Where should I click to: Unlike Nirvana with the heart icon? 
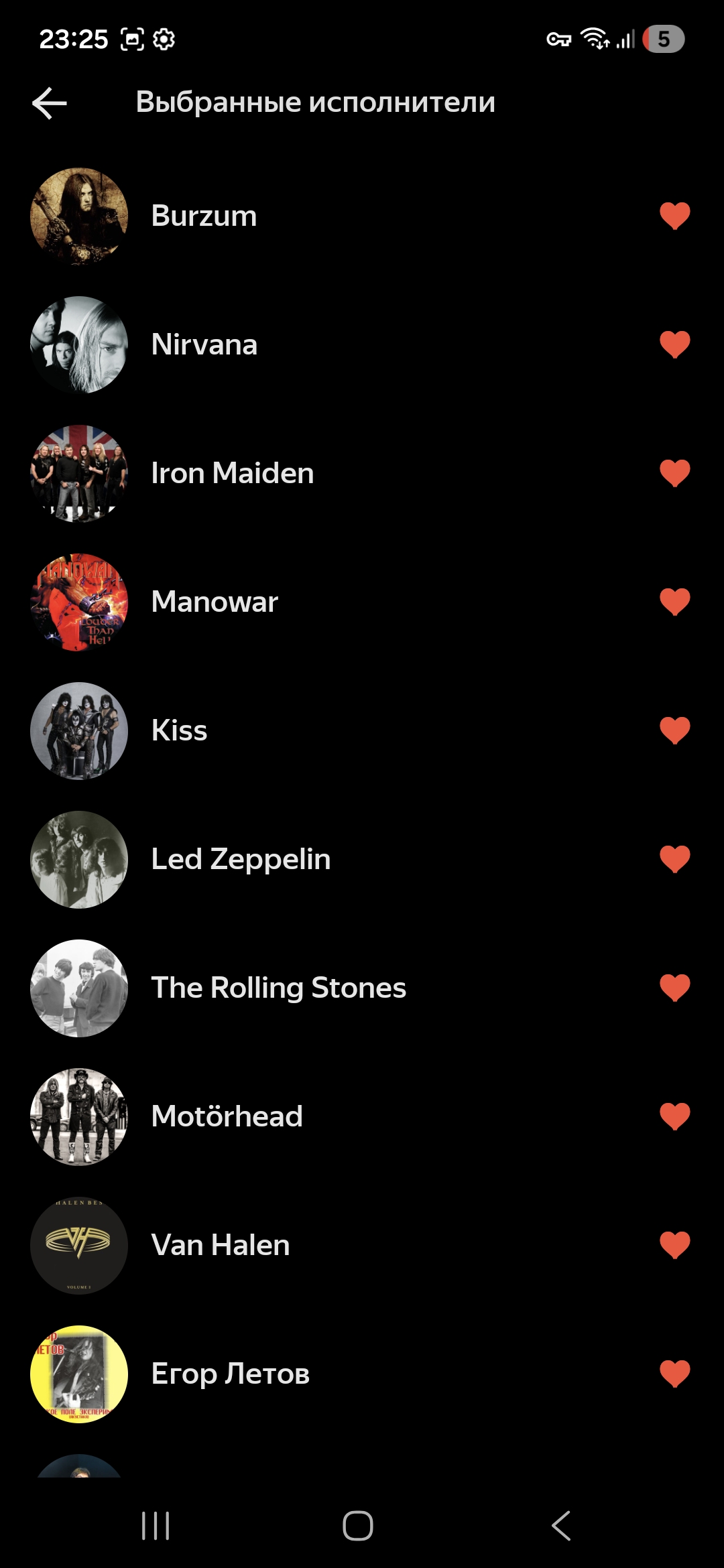point(674,344)
